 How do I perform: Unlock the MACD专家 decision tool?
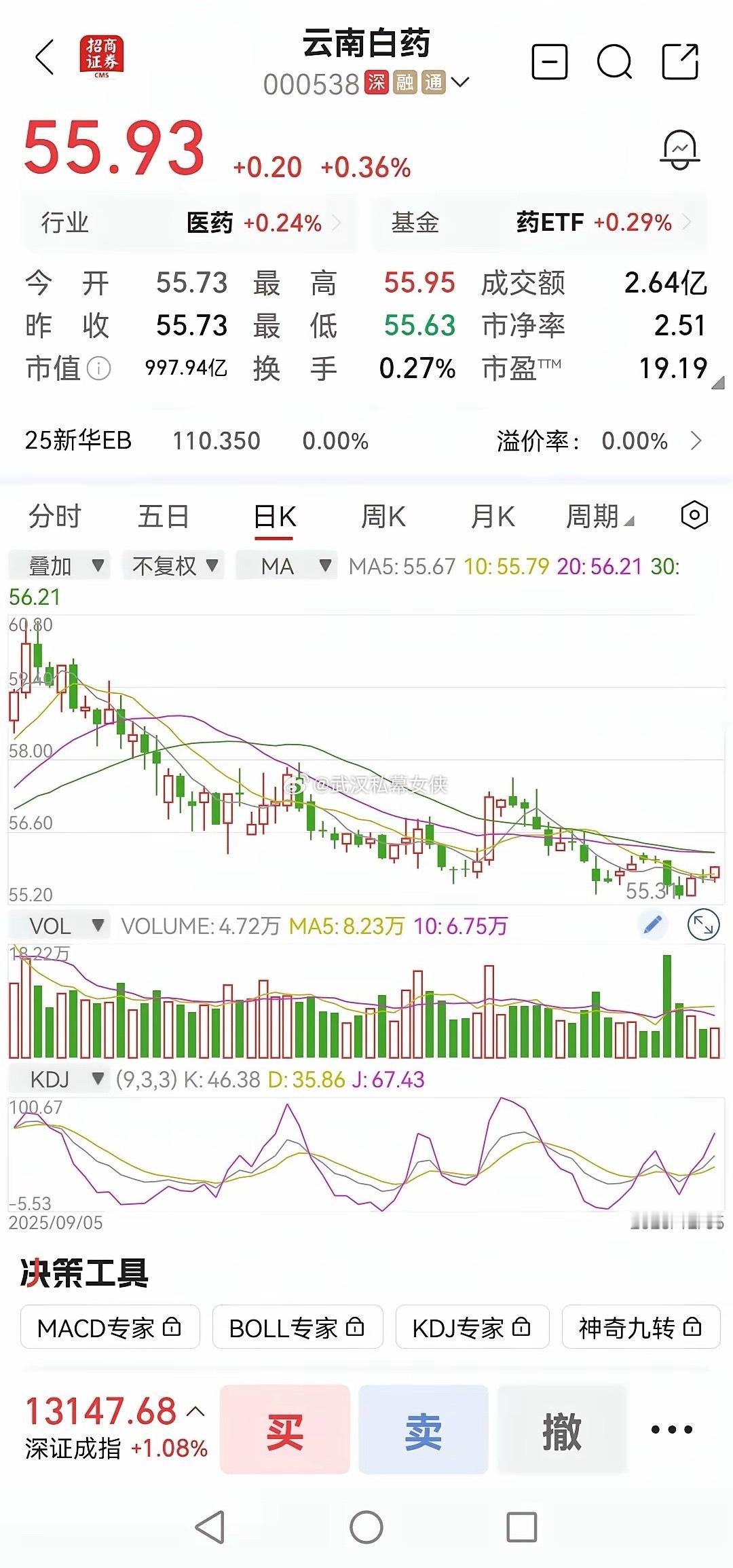click(110, 1327)
